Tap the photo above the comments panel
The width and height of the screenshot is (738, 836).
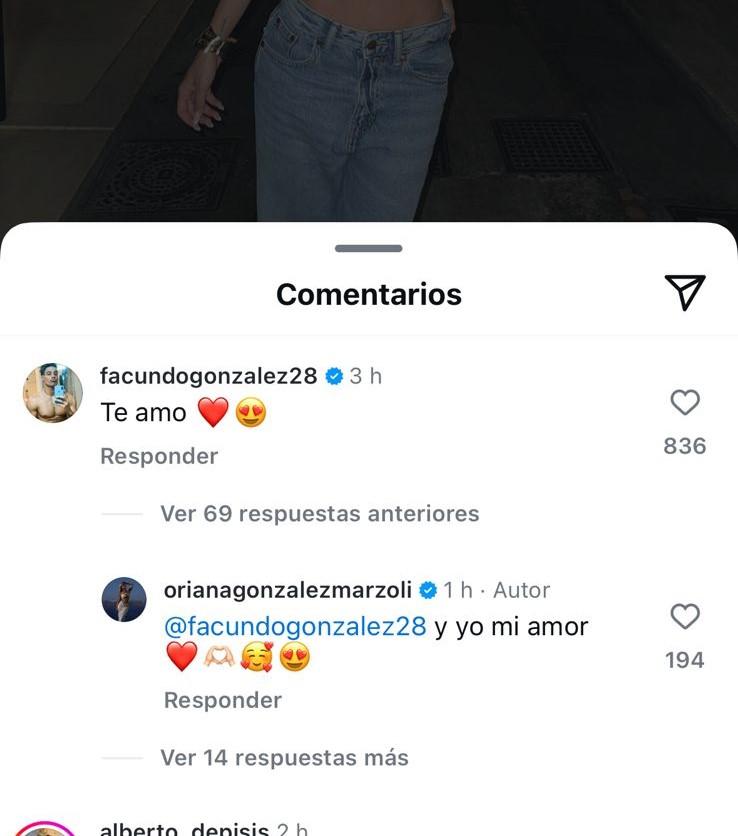coord(369,110)
